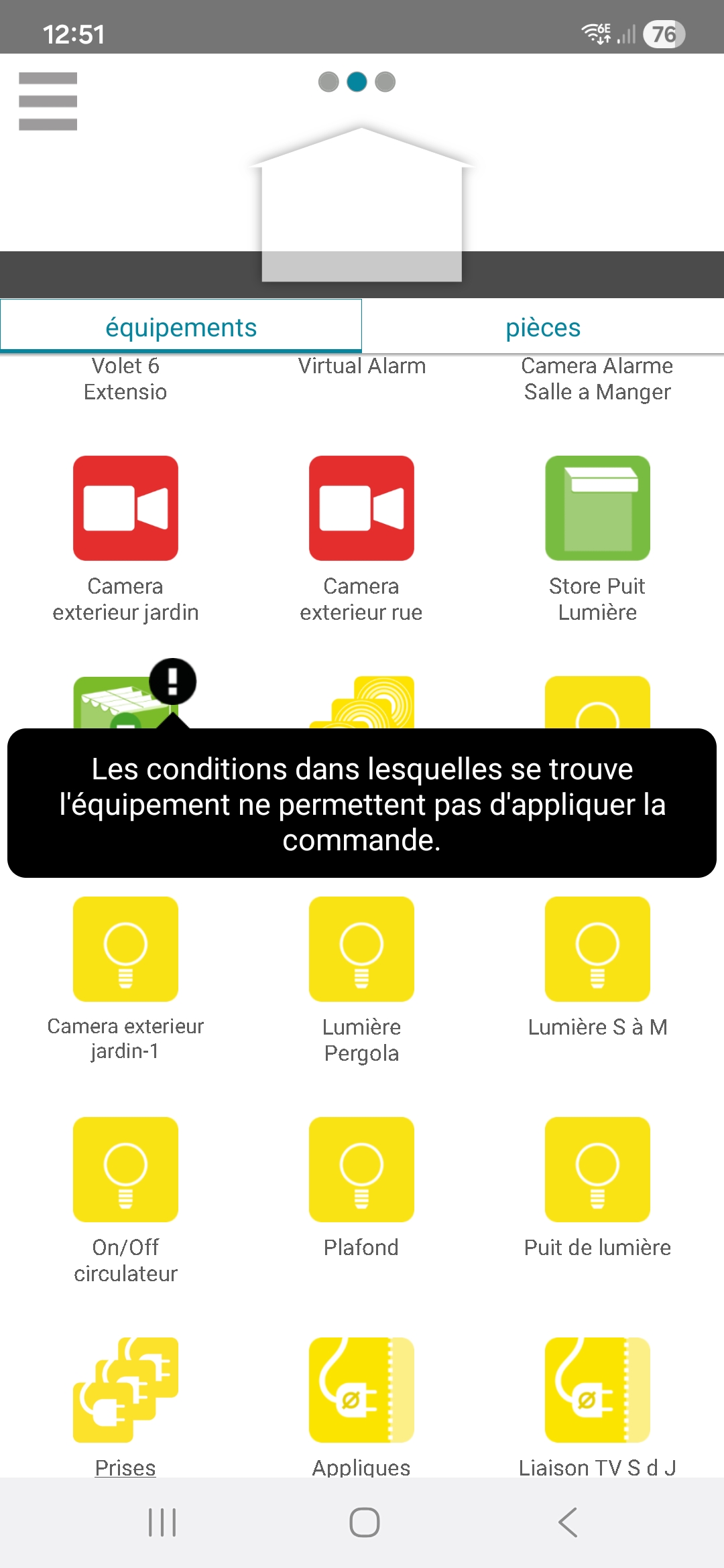Select the équipements tab

[181, 327]
